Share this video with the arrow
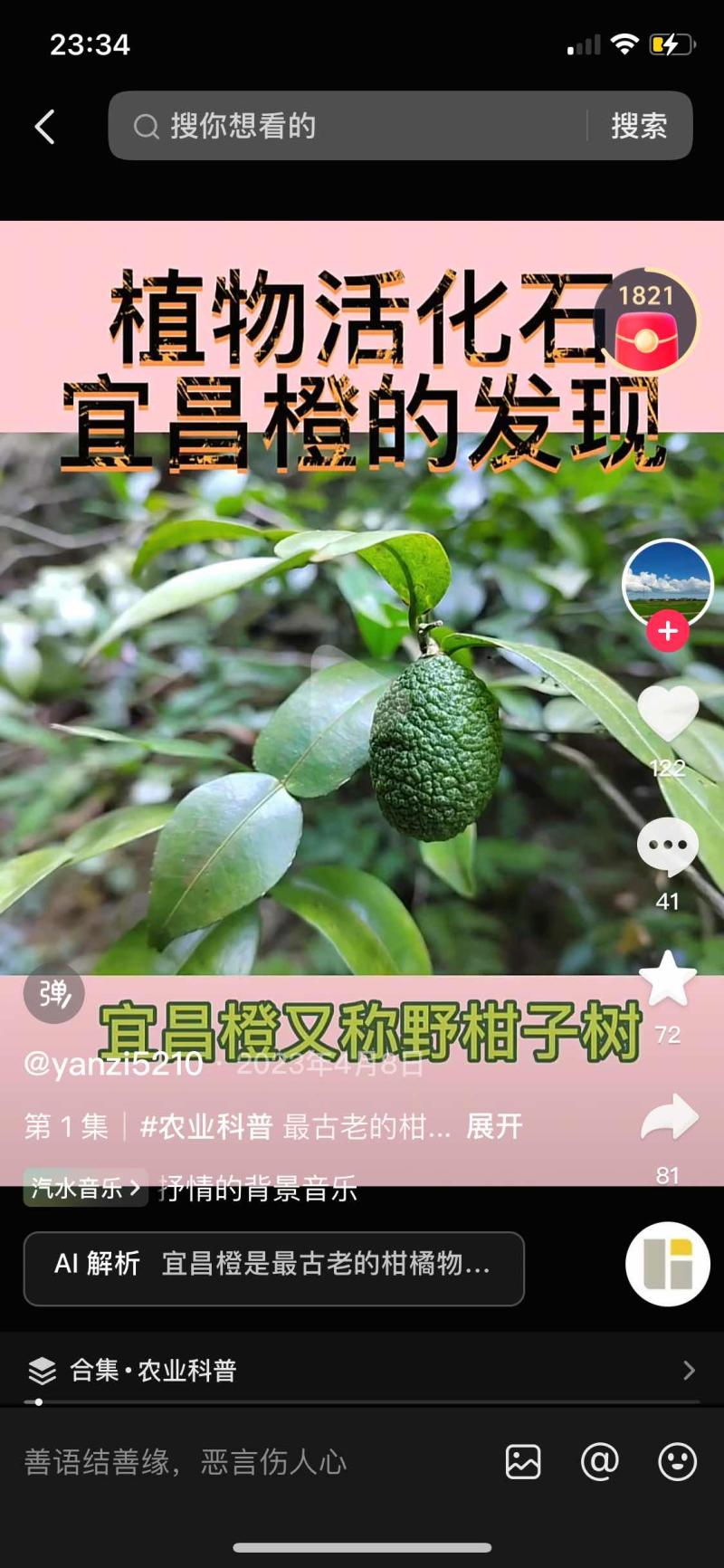Viewport: 724px width, 1568px height. pos(669,1119)
